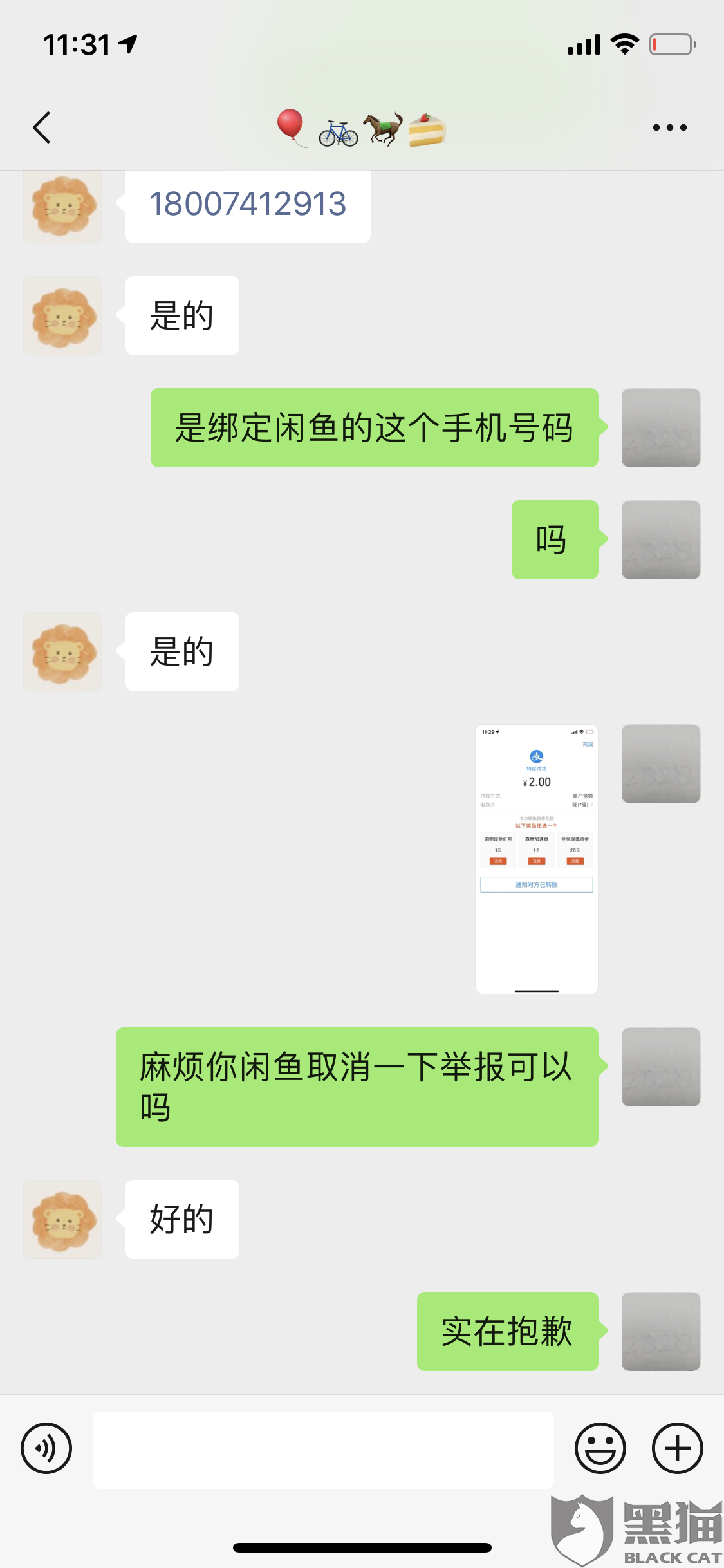724x1568 pixels.
Task: Open the emoji sticker panel
Action: [x=600, y=1448]
